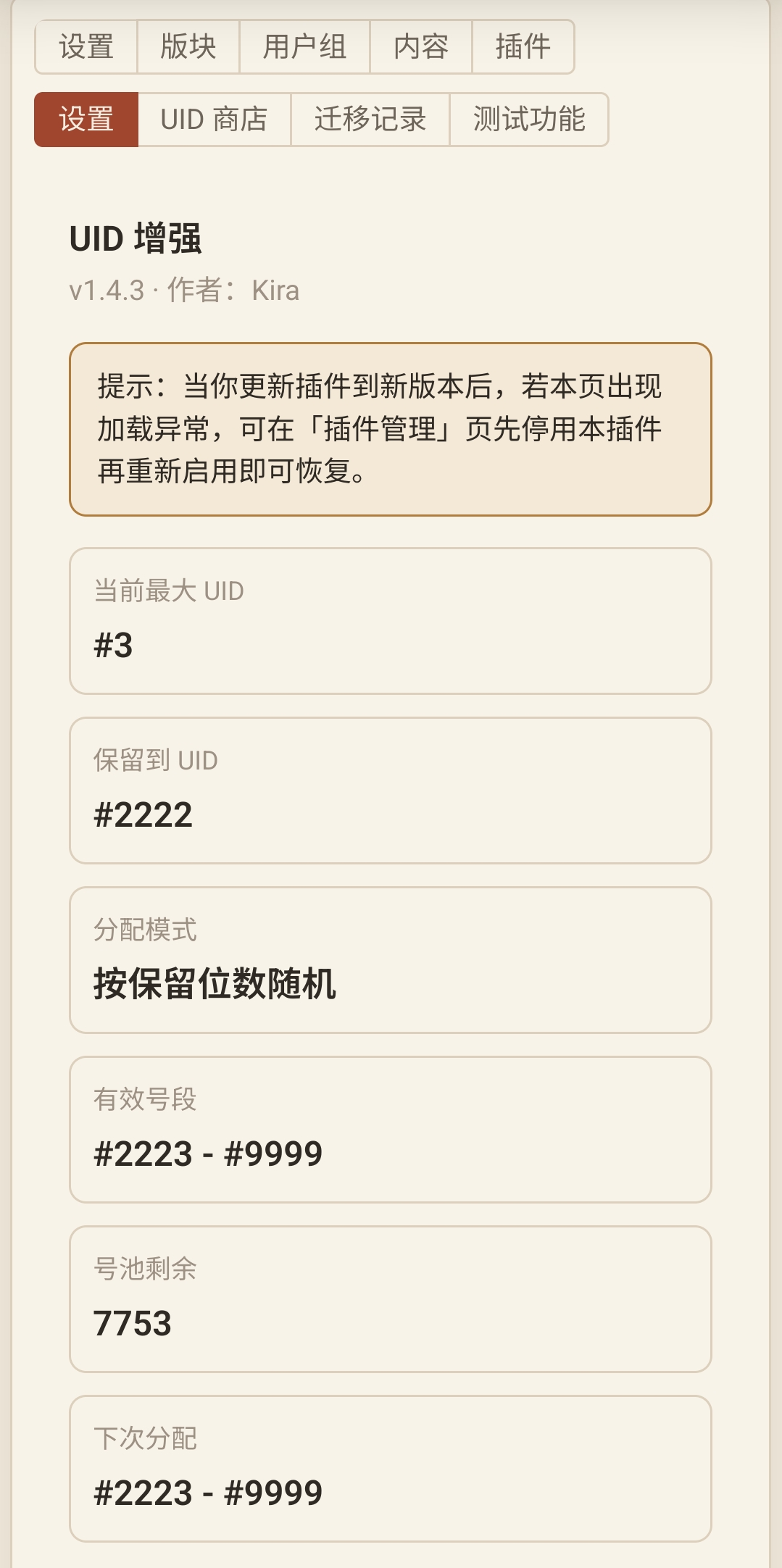Open the 用户组 tab
782x1568 pixels.
tap(304, 47)
